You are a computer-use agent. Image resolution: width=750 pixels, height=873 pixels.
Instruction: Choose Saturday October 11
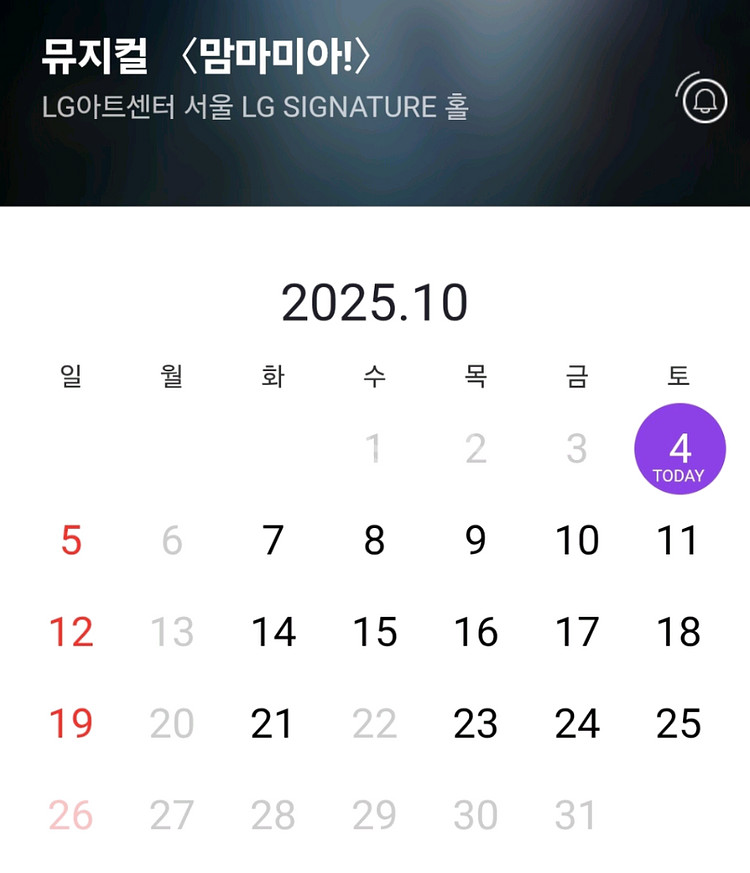(677, 541)
